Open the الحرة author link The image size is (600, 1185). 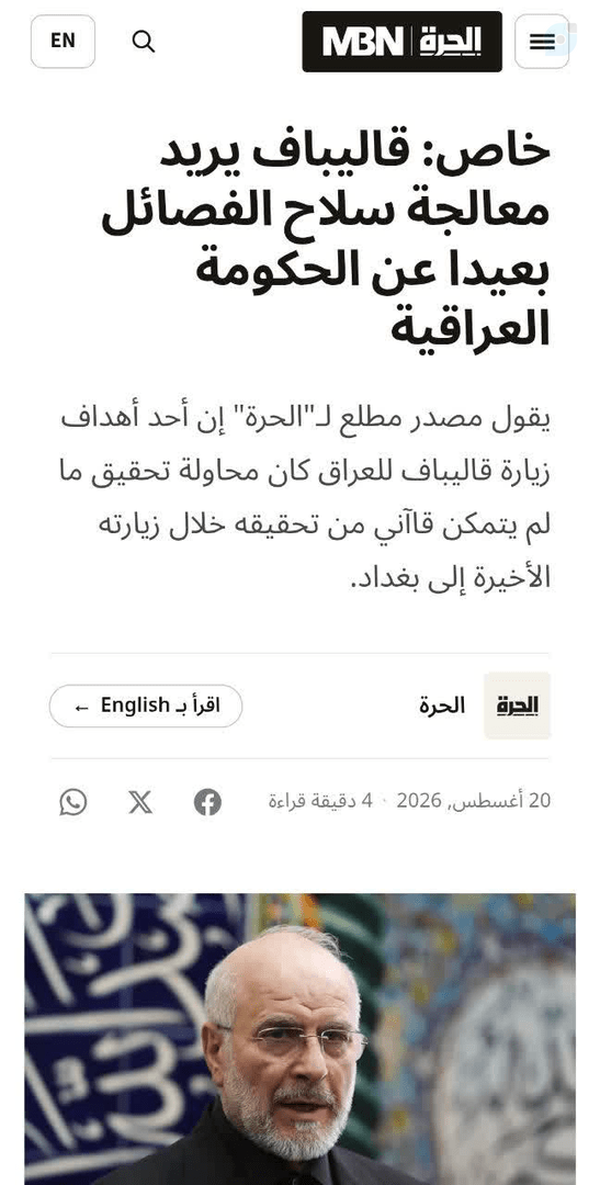coord(443,706)
